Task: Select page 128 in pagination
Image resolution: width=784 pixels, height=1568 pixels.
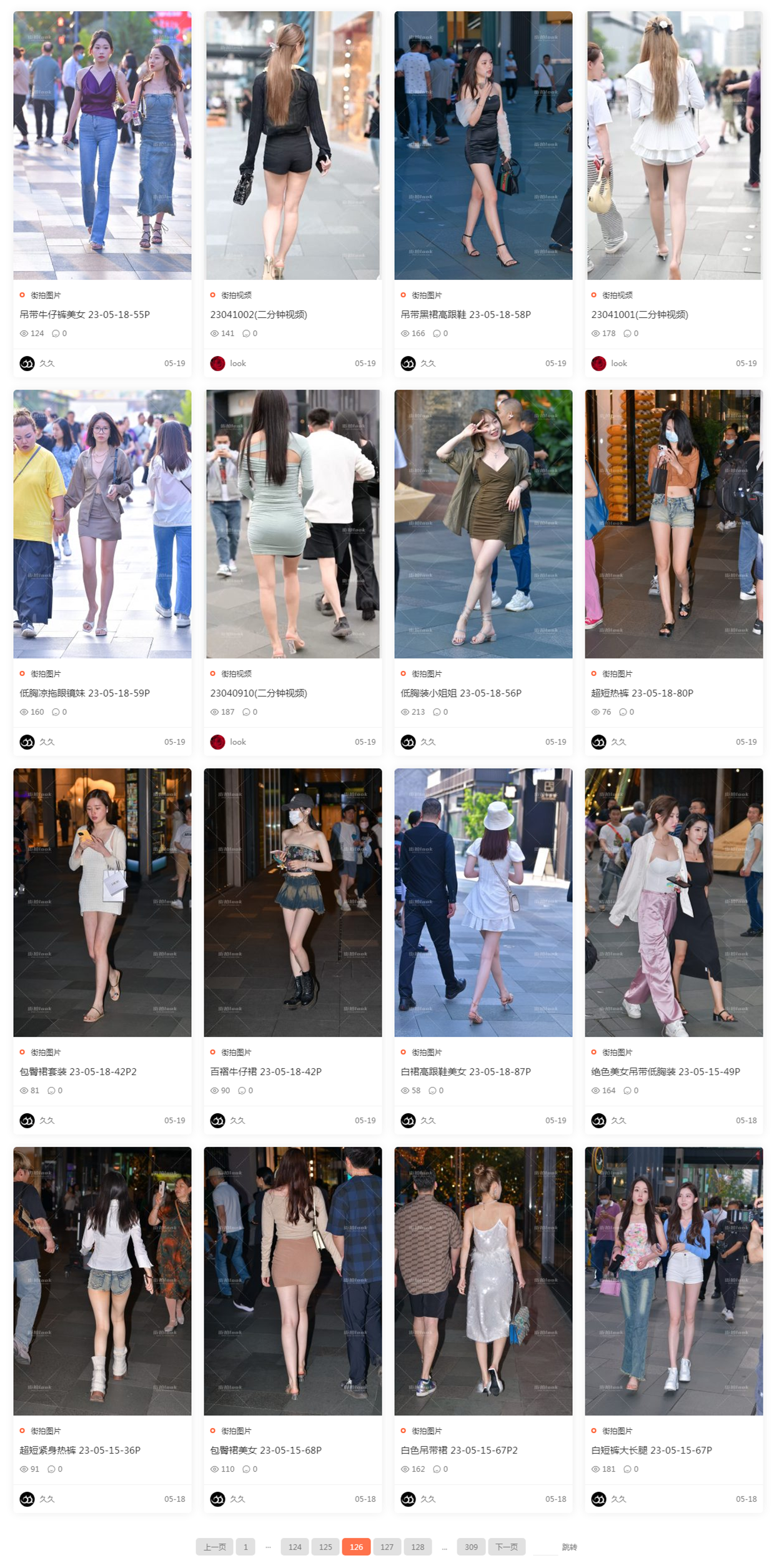Action: (417, 1547)
